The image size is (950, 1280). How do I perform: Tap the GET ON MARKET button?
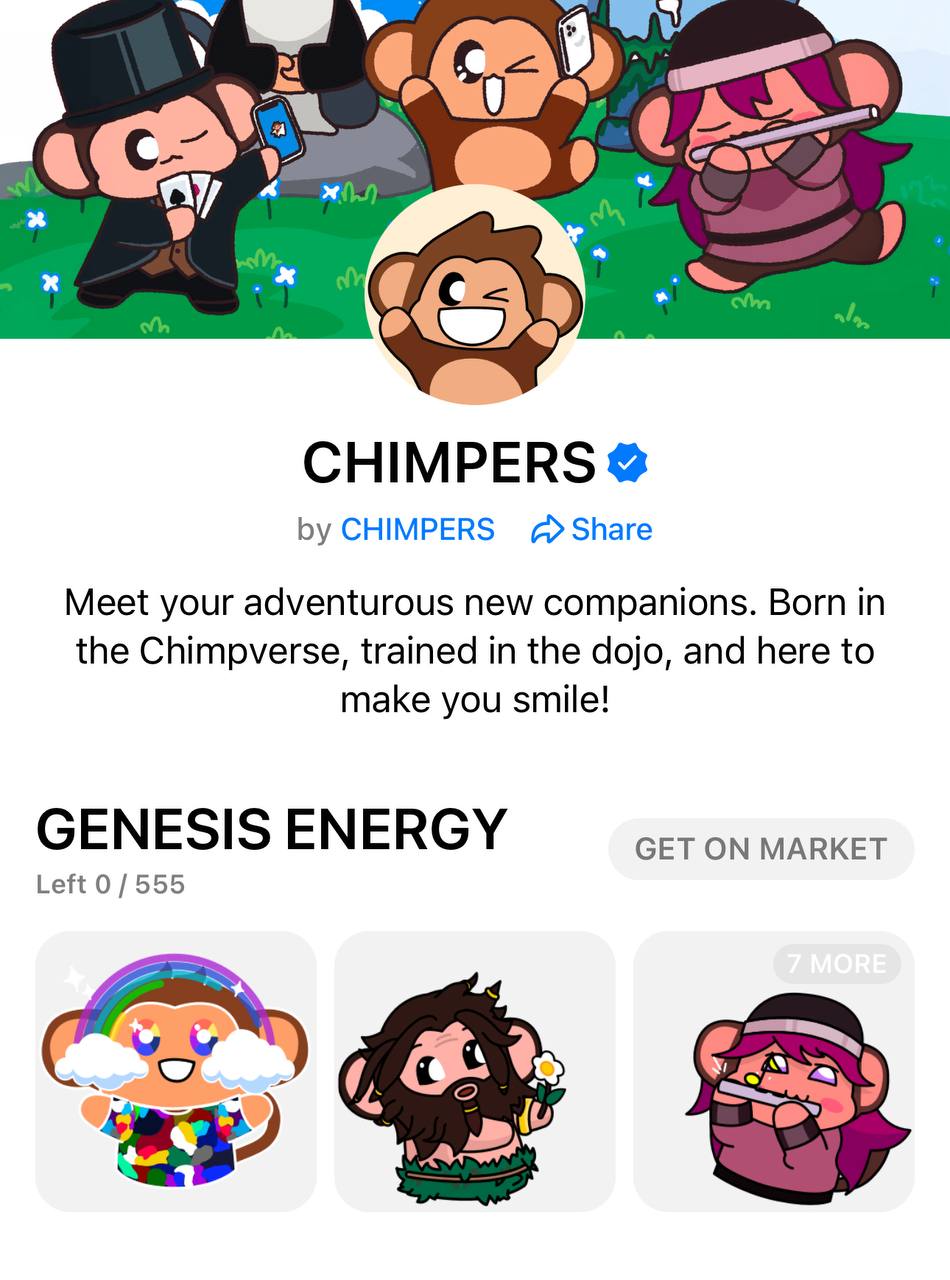tap(761, 849)
